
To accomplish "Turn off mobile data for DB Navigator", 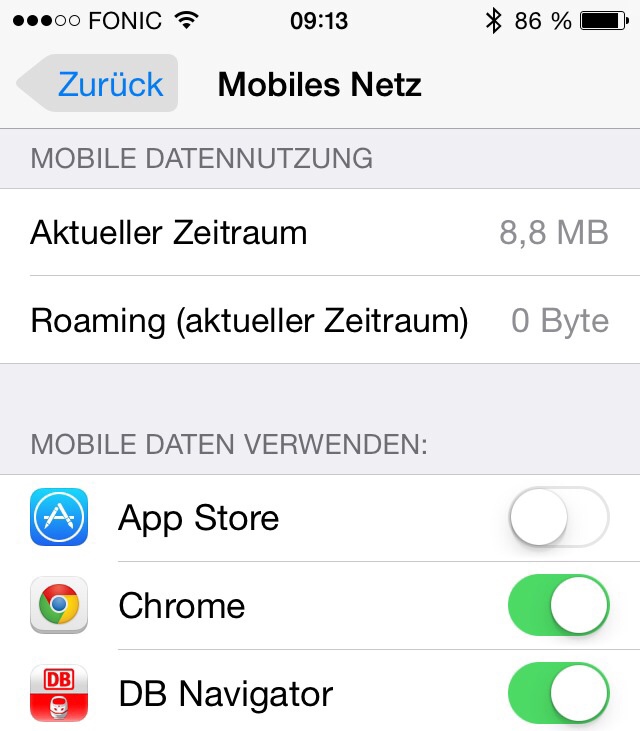I will pyautogui.click(x=558, y=693).
